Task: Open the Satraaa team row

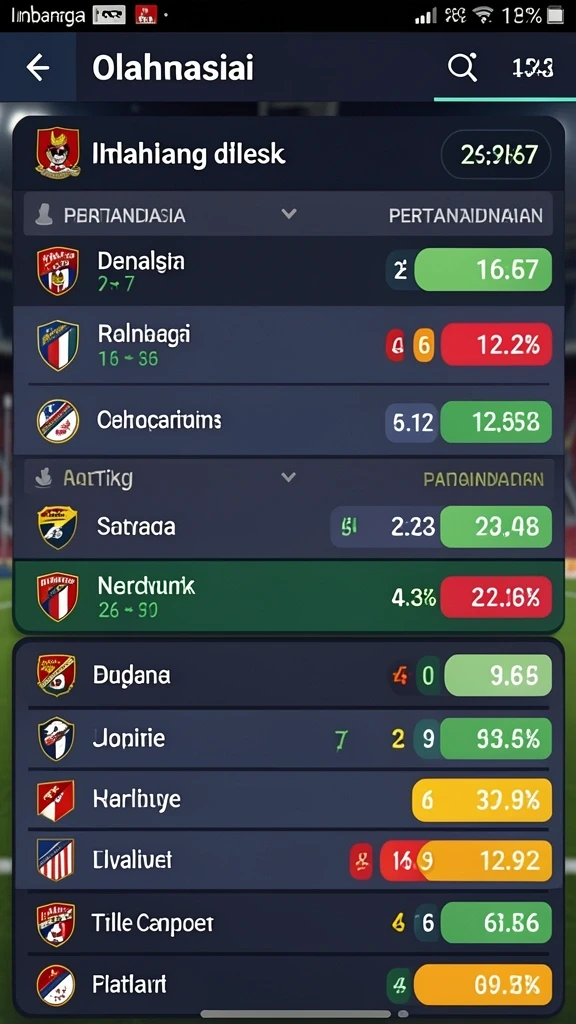Action: point(288,526)
